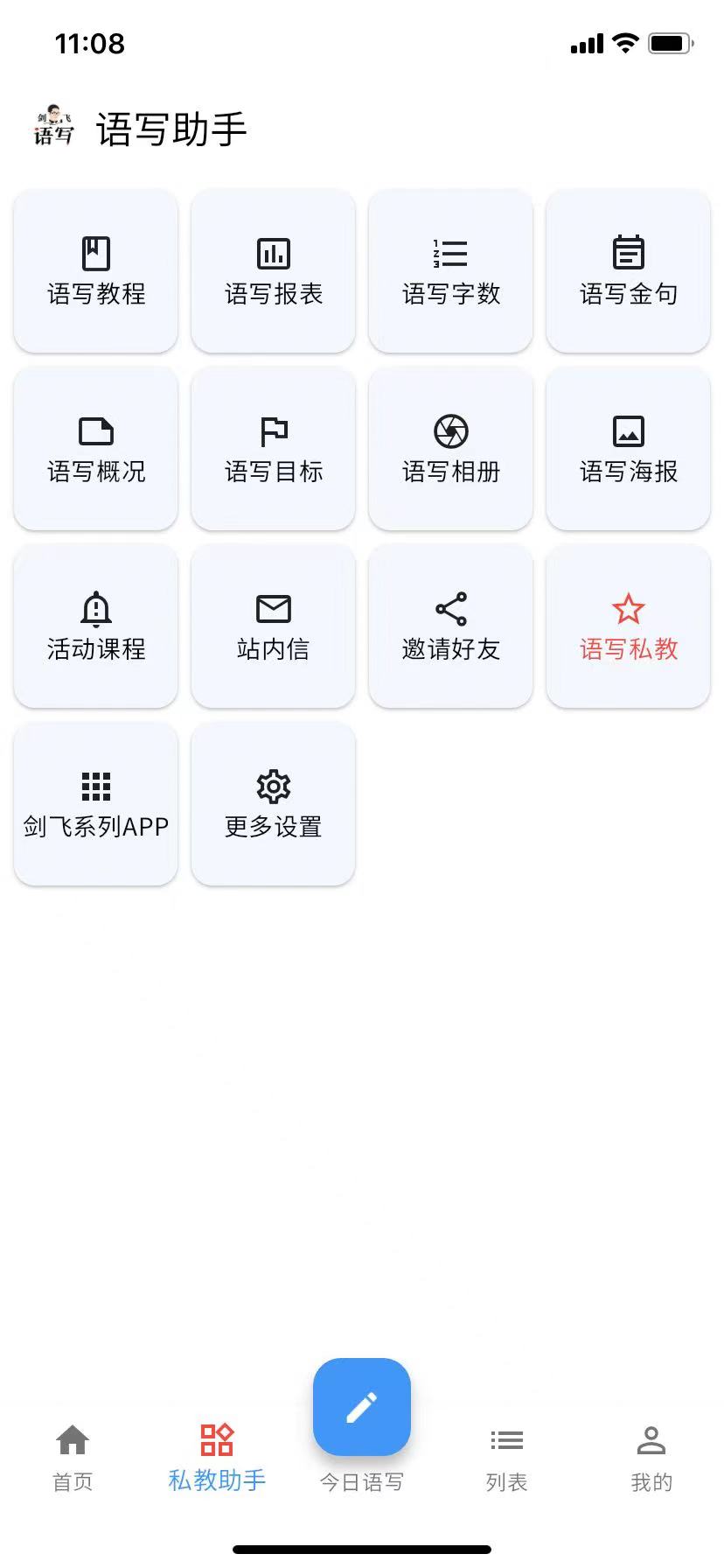This screenshot has width=724, height=1568.
Task: Start 今日语写 with the pencil button
Action: click(x=362, y=1406)
